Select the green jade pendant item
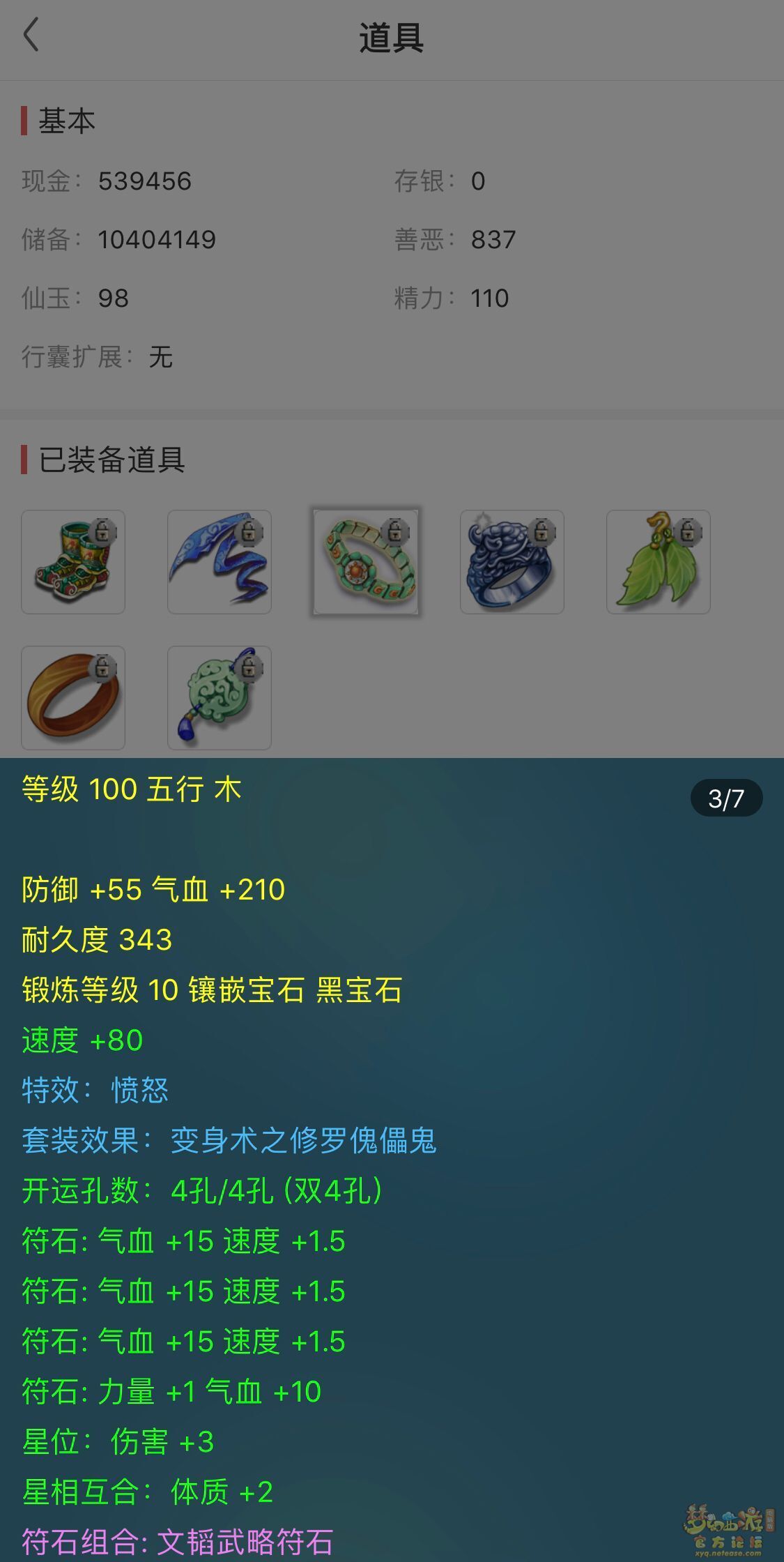Screen dimensions: 784x1562 pyautogui.click(x=220, y=698)
